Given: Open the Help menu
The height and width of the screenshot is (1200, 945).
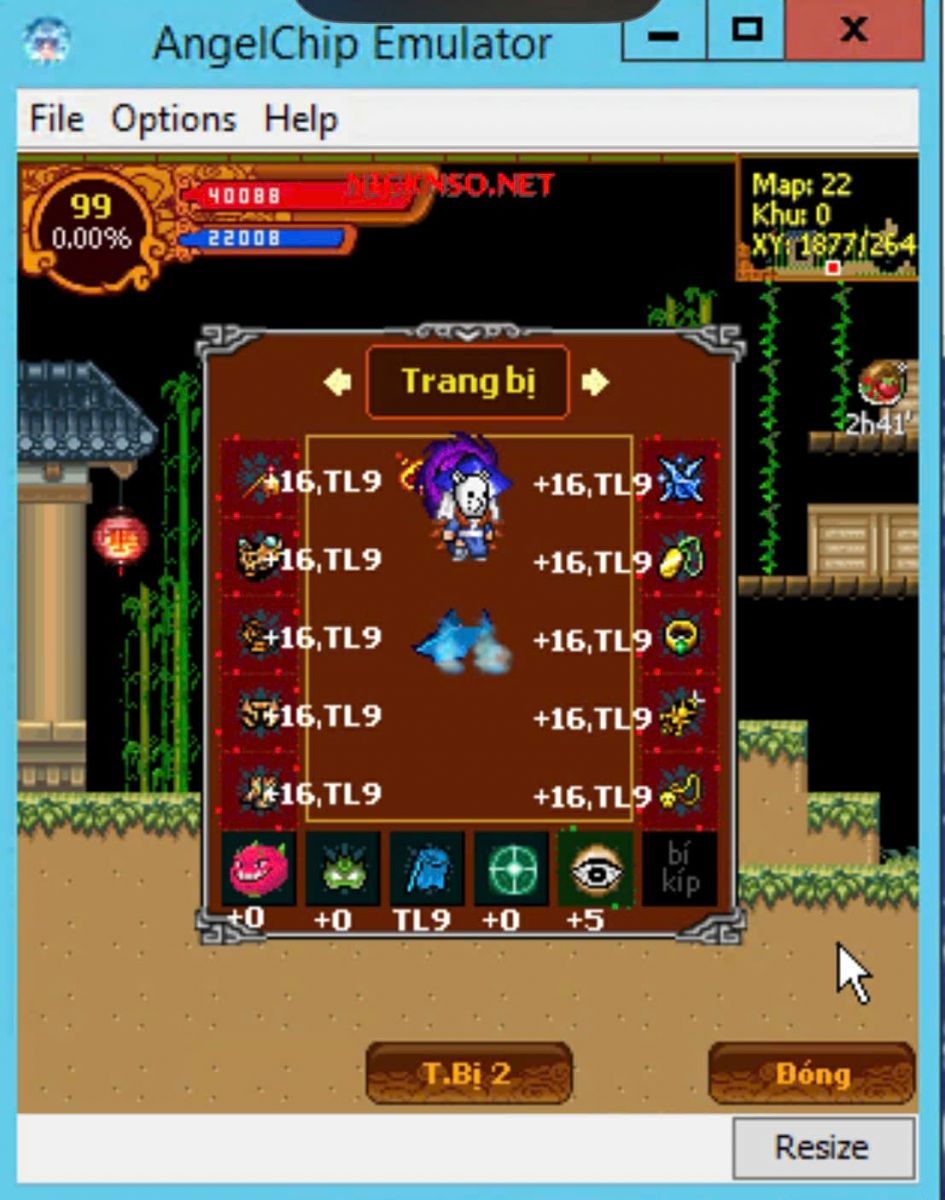Looking at the screenshot, I should coord(300,119).
